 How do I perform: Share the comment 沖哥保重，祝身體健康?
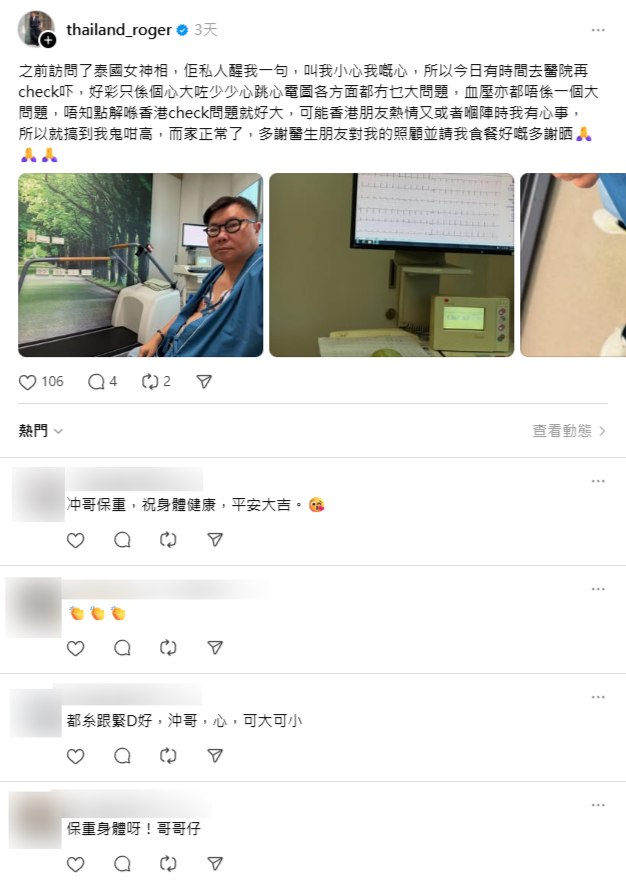214,540
